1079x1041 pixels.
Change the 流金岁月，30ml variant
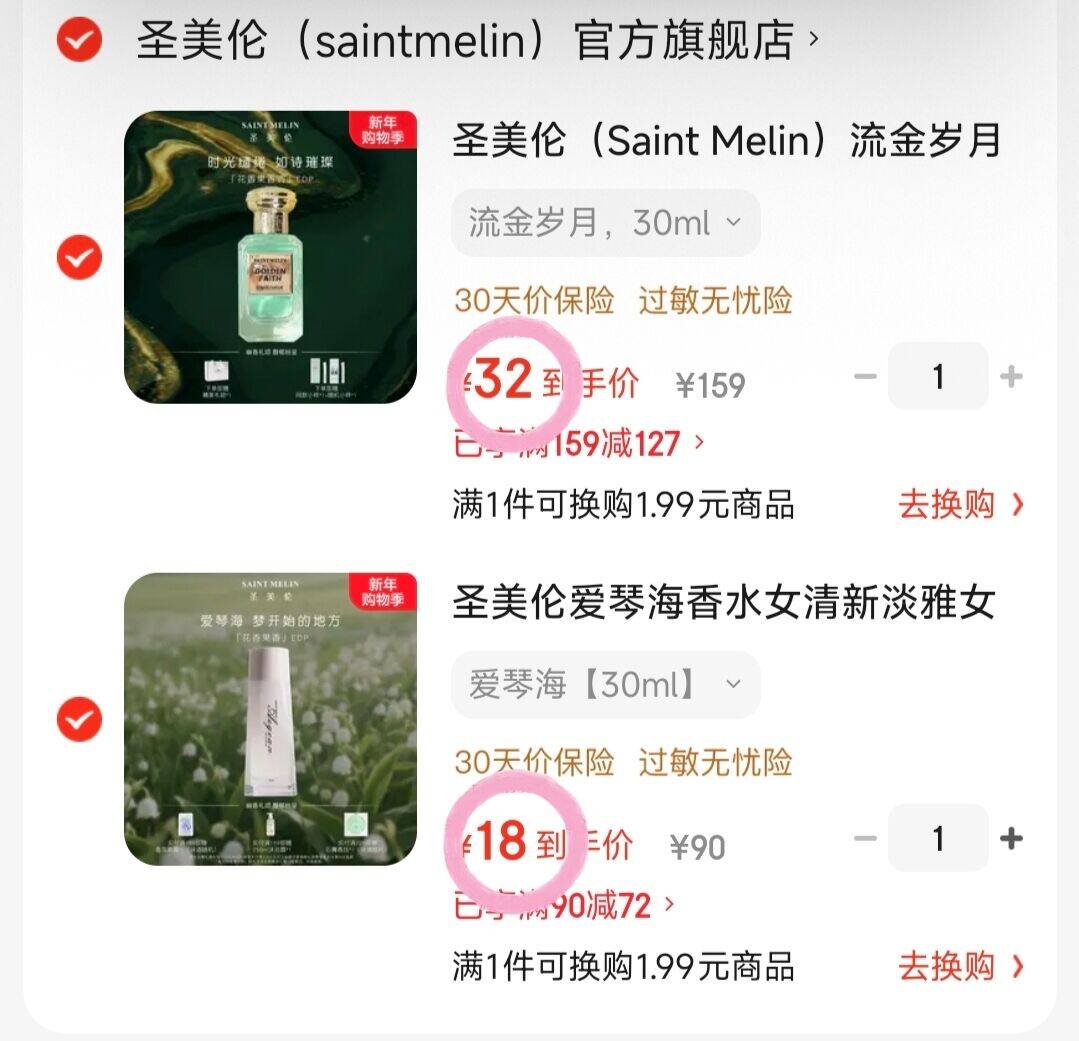coord(605,222)
